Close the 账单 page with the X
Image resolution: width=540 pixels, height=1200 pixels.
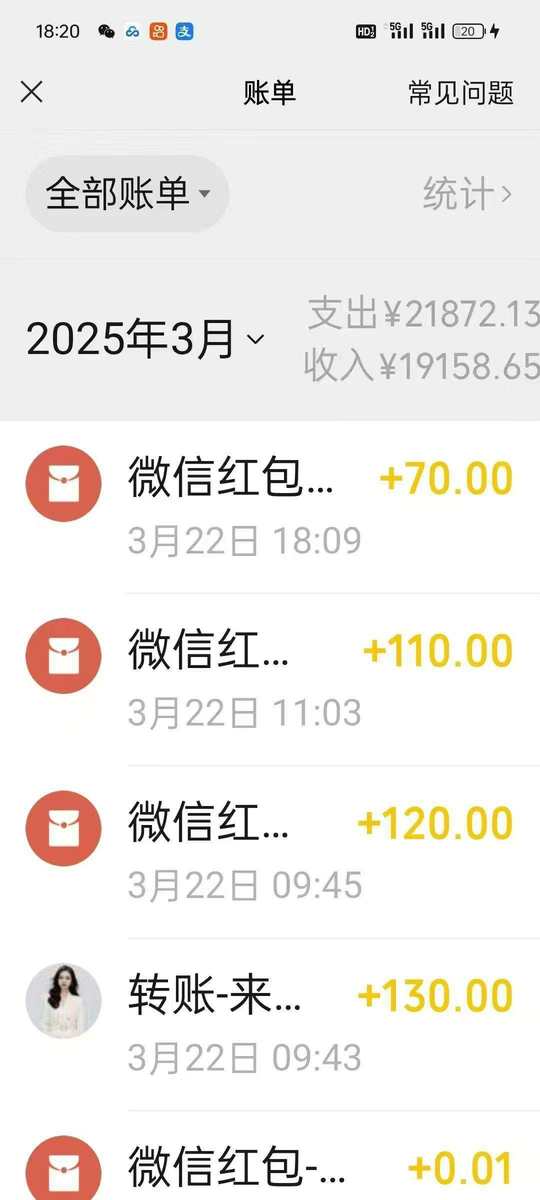coord(32,92)
